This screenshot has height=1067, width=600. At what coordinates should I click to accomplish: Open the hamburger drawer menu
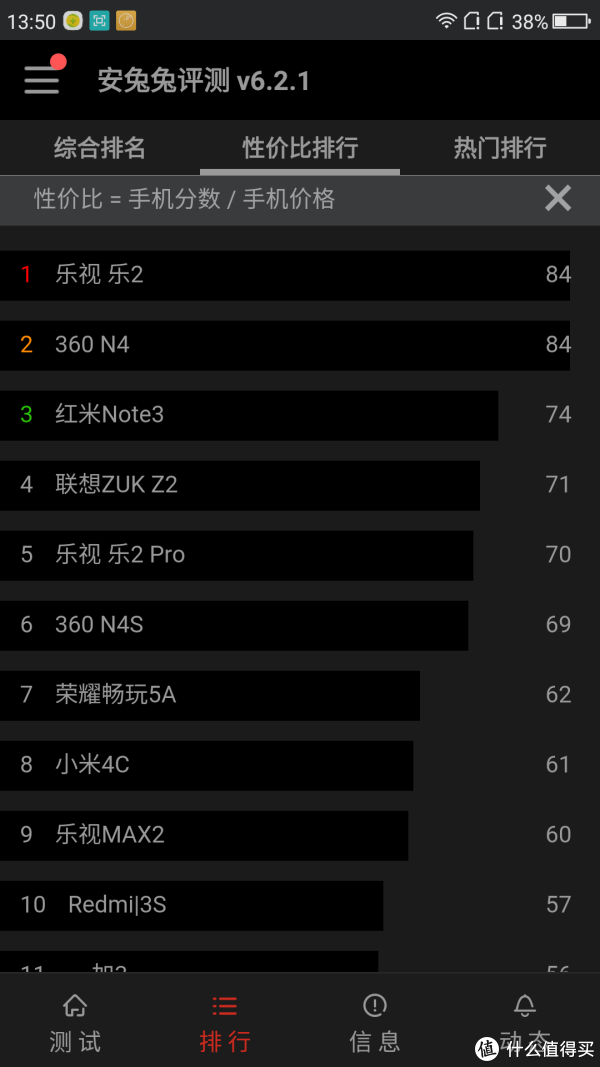pos(41,80)
